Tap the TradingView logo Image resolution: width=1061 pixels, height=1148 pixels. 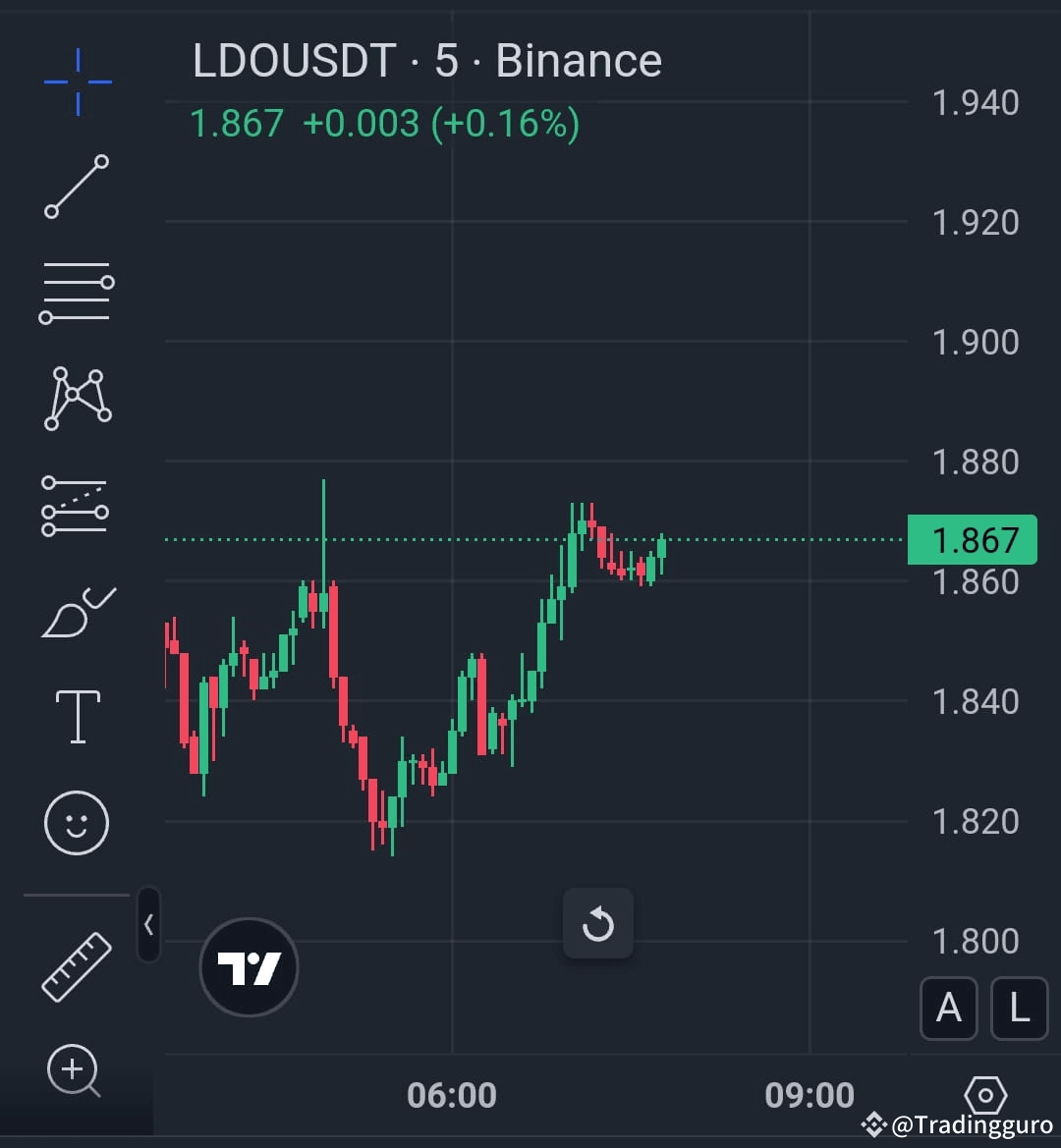click(x=248, y=967)
